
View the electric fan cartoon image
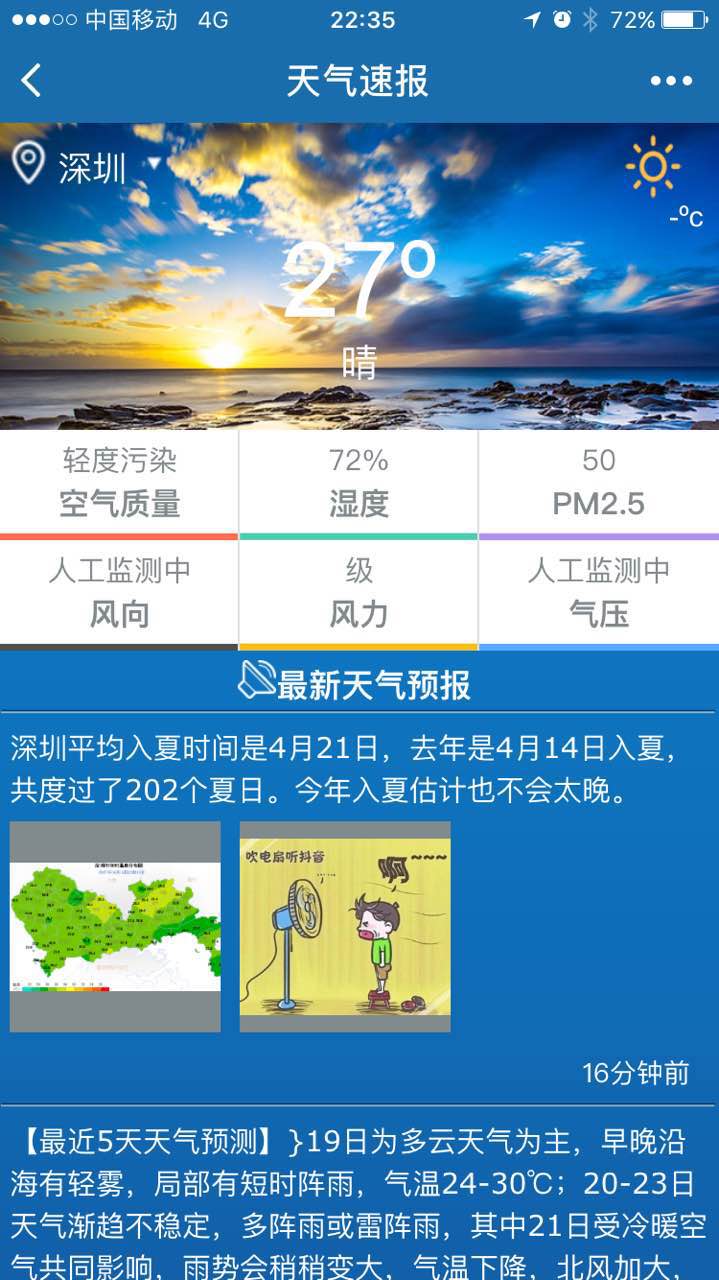click(x=345, y=926)
